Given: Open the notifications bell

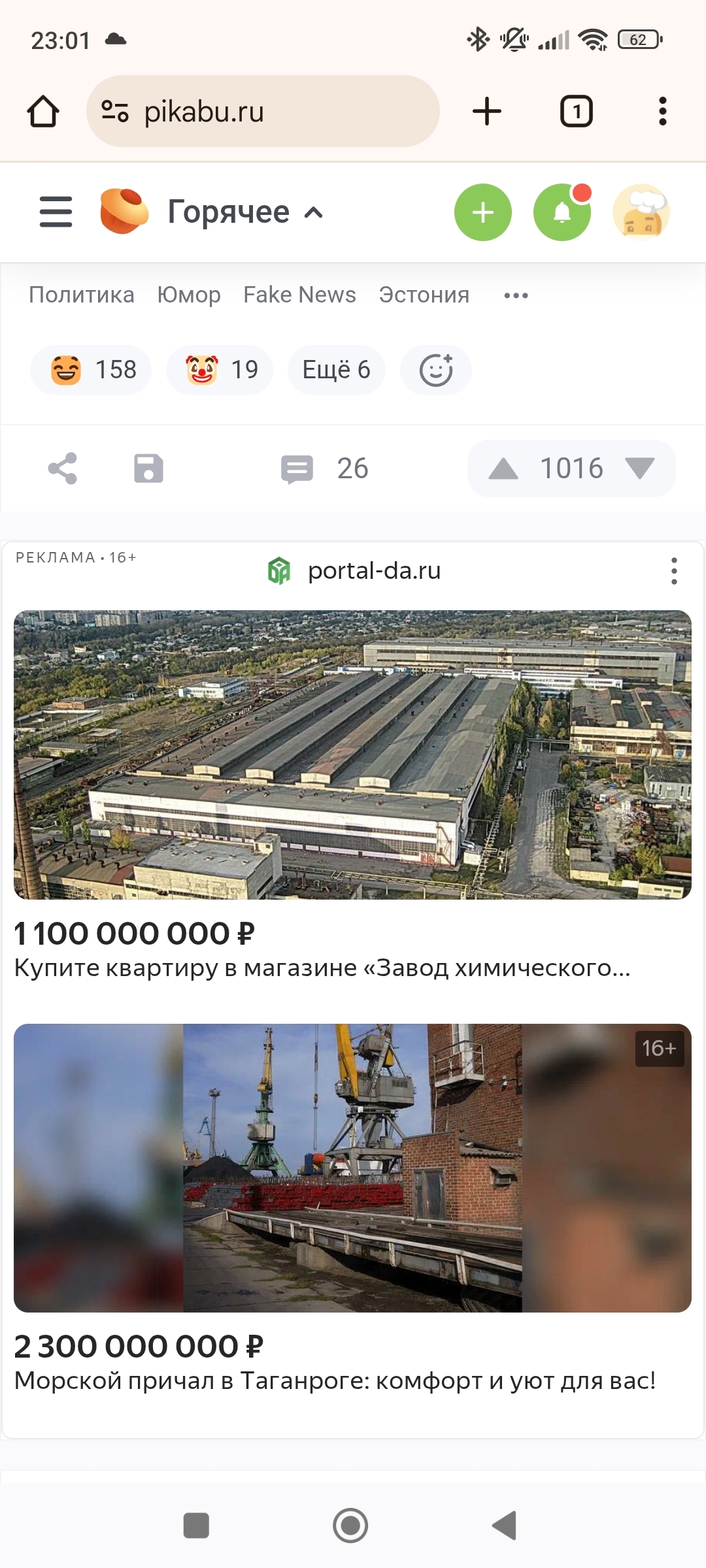Looking at the screenshot, I should pyautogui.click(x=562, y=212).
